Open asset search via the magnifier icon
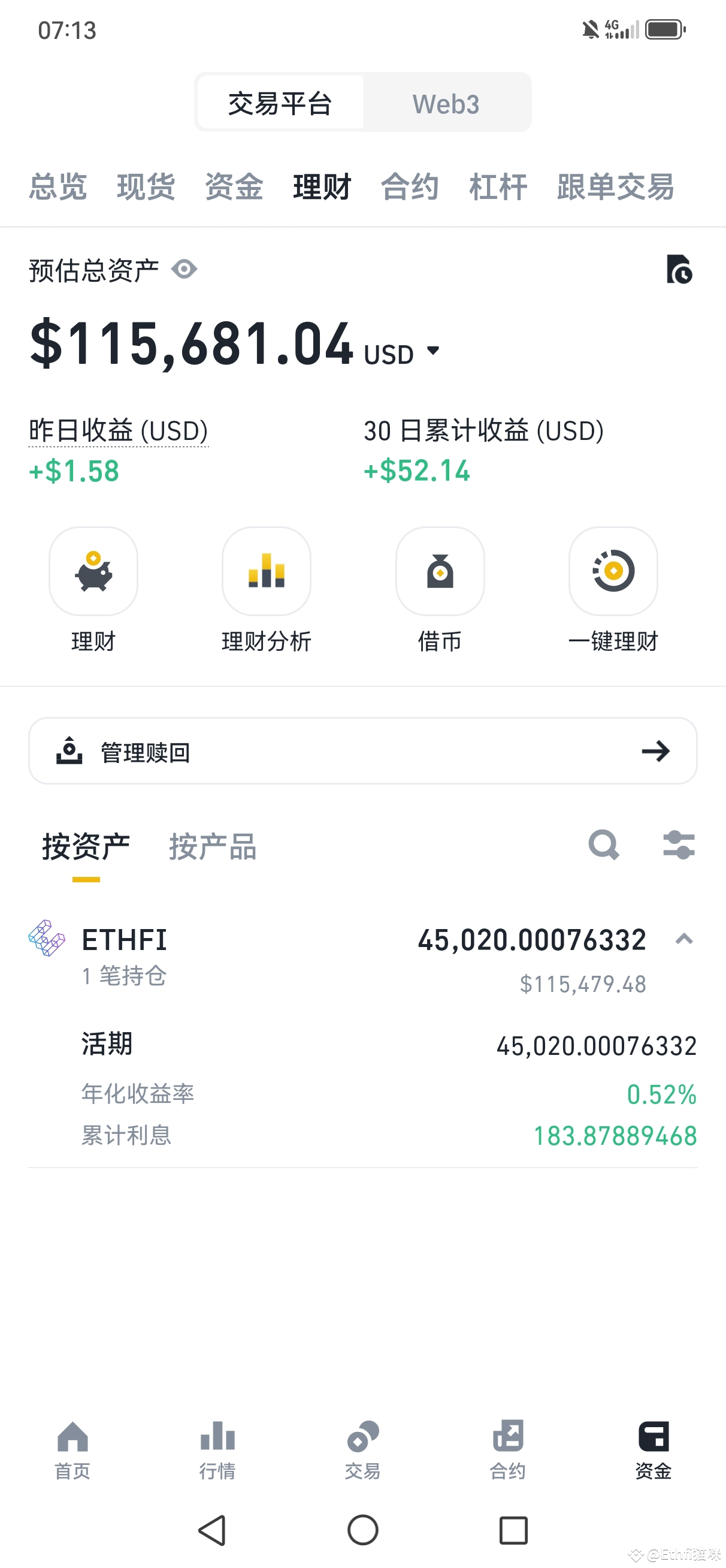This screenshot has width=726, height=1568. [603, 845]
